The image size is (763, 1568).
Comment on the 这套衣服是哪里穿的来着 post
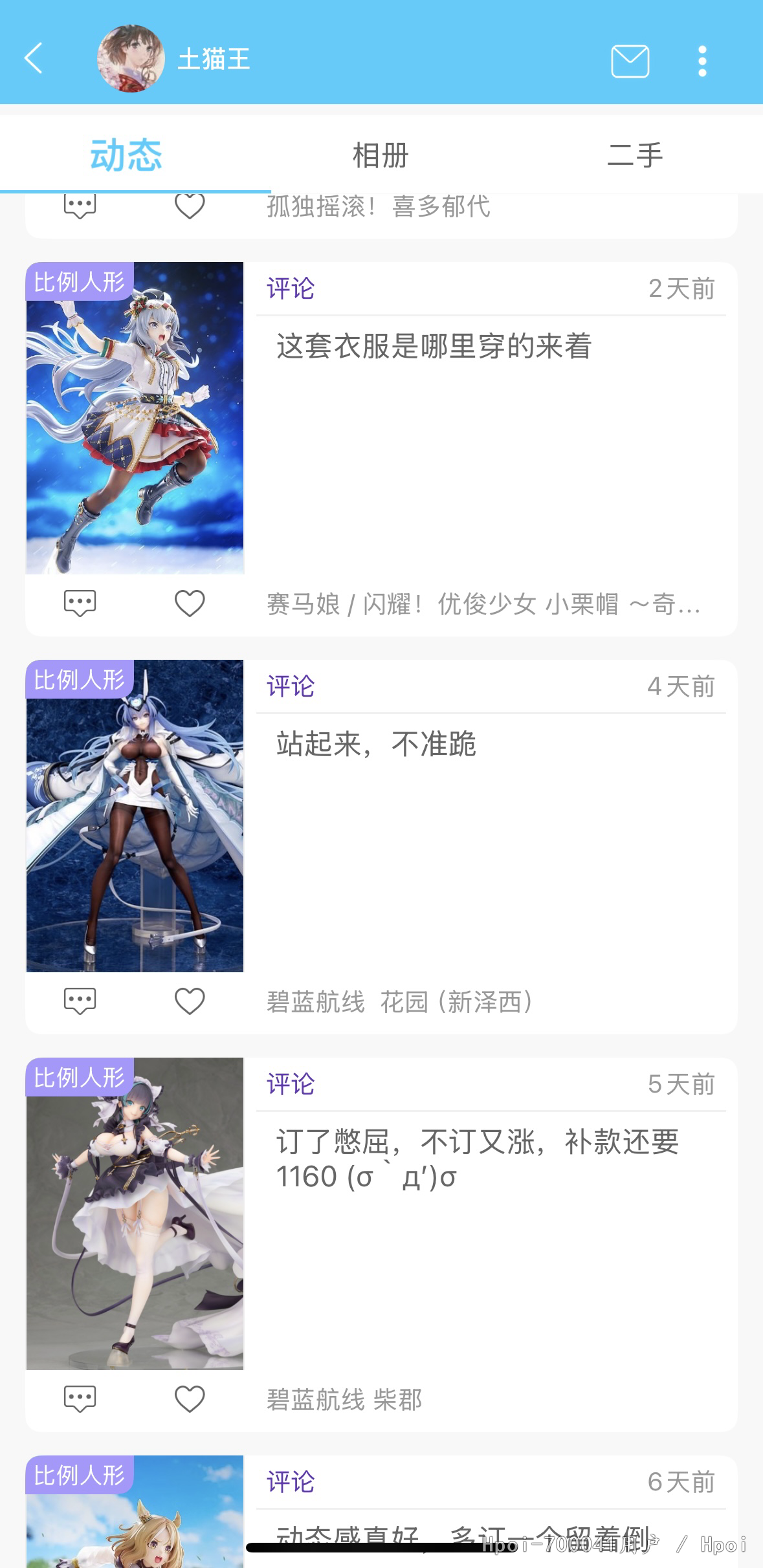click(80, 604)
